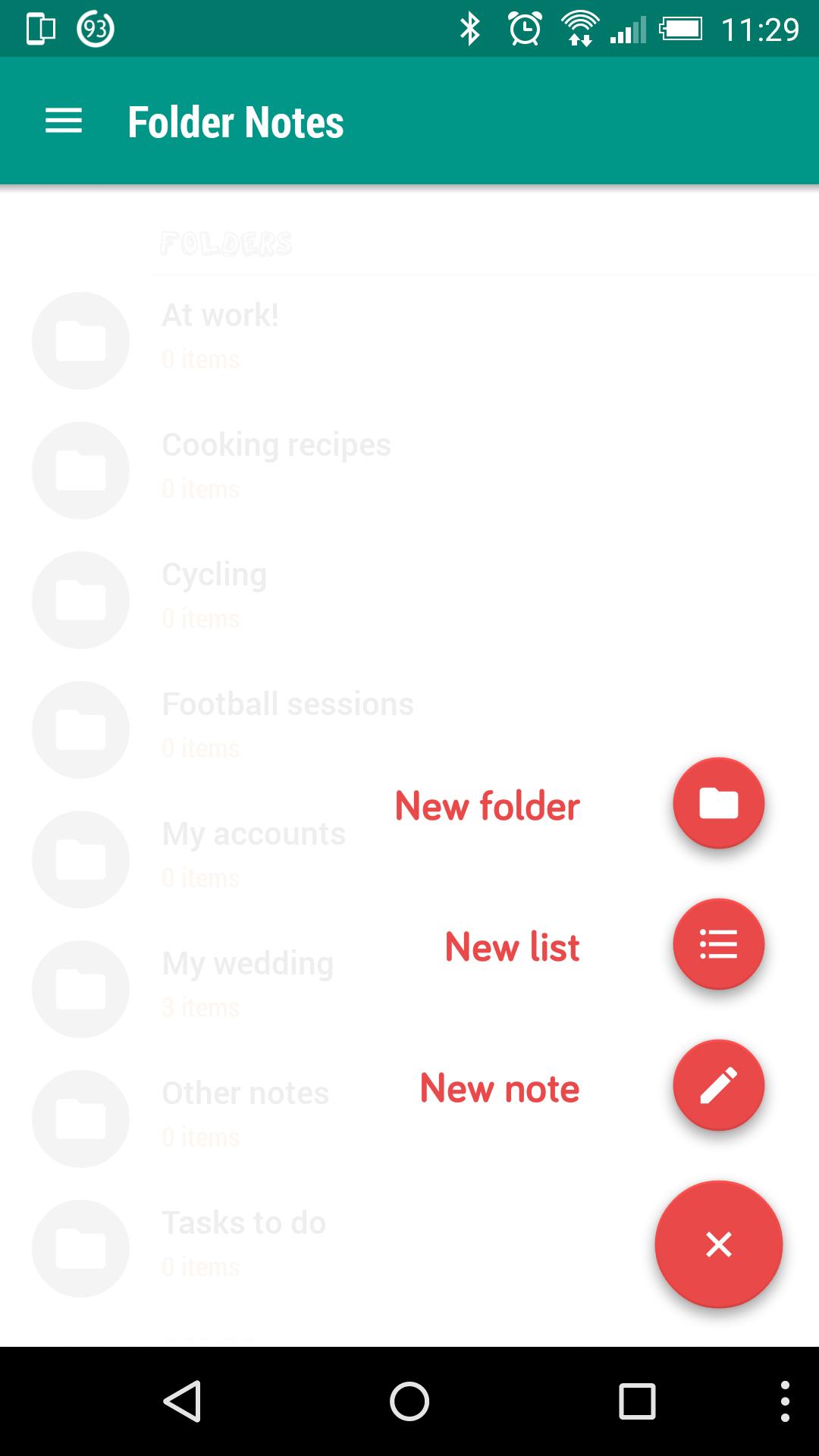Create a new list
Image resolution: width=819 pixels, height=1456 pixels.
coord(718,944)
